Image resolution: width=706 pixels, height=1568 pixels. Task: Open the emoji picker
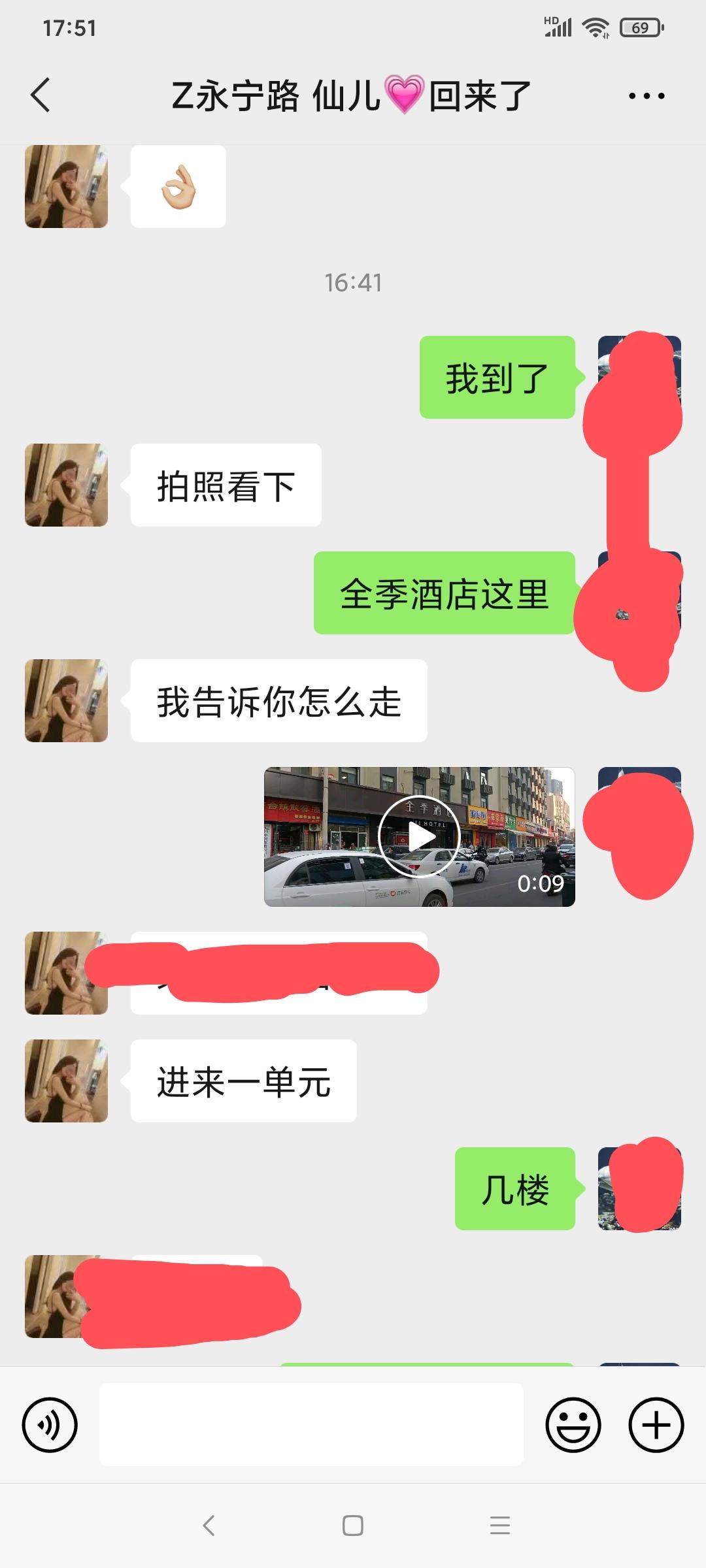573,1425
